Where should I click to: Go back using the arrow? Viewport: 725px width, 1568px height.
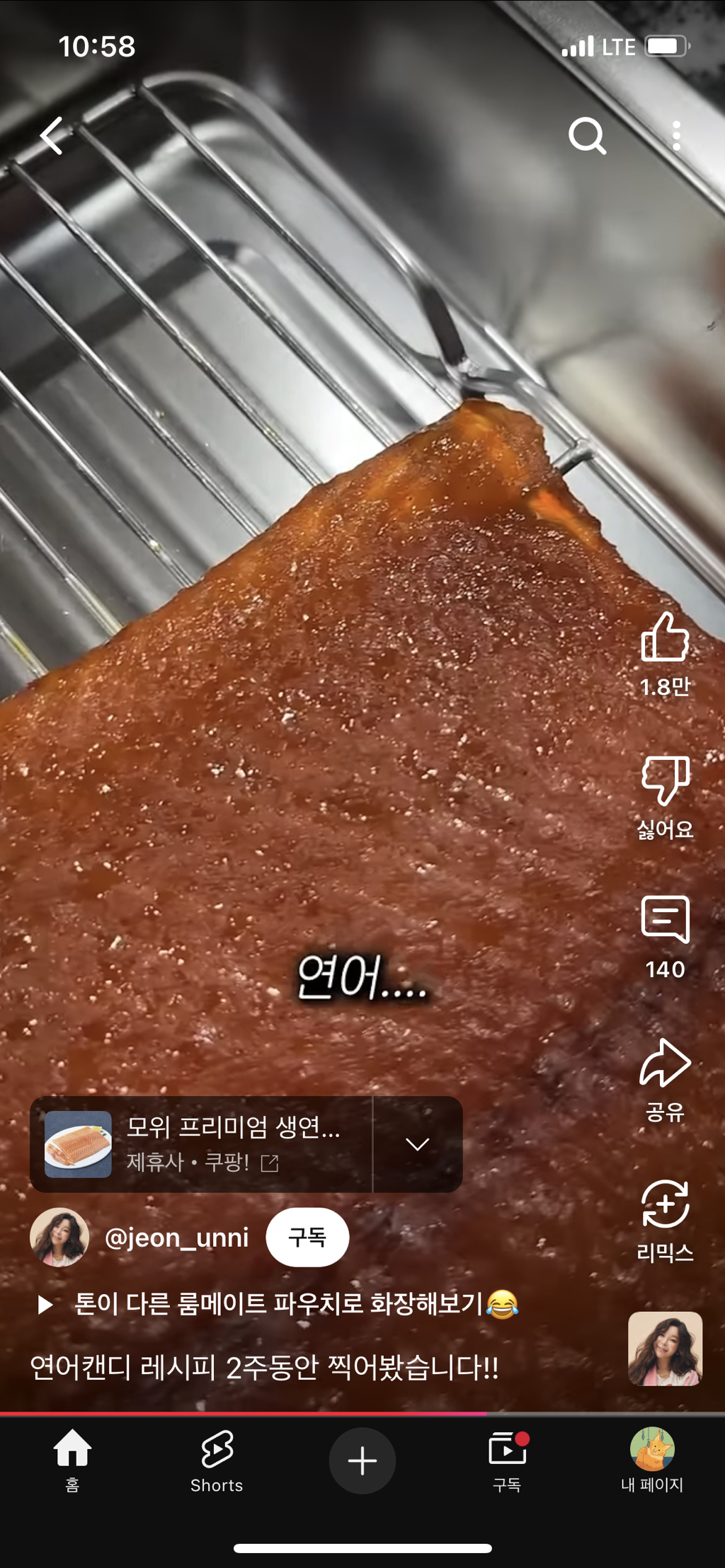(52, 135)
